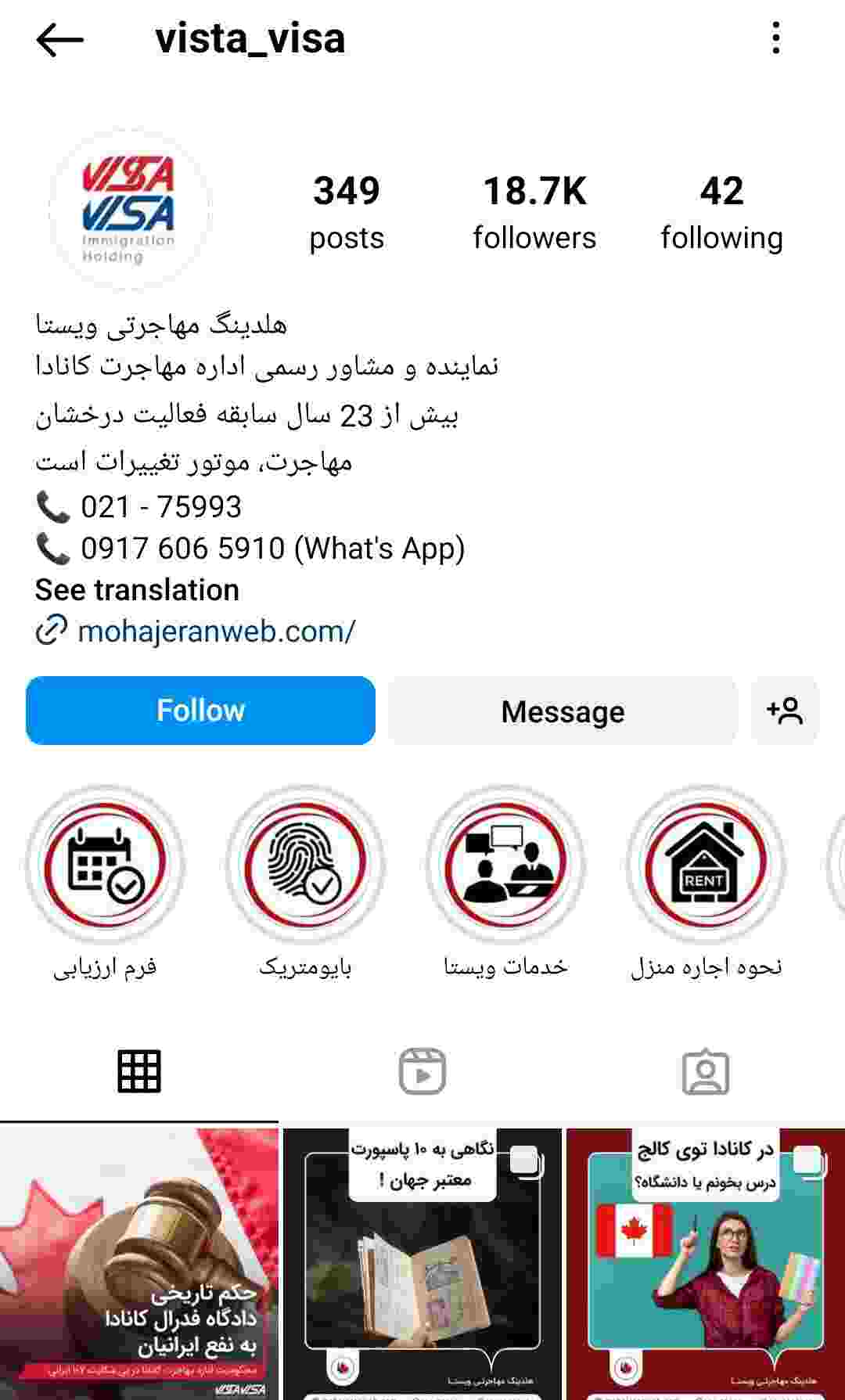
Task: Switch to the tagged photos tab
Action: 706,1071
